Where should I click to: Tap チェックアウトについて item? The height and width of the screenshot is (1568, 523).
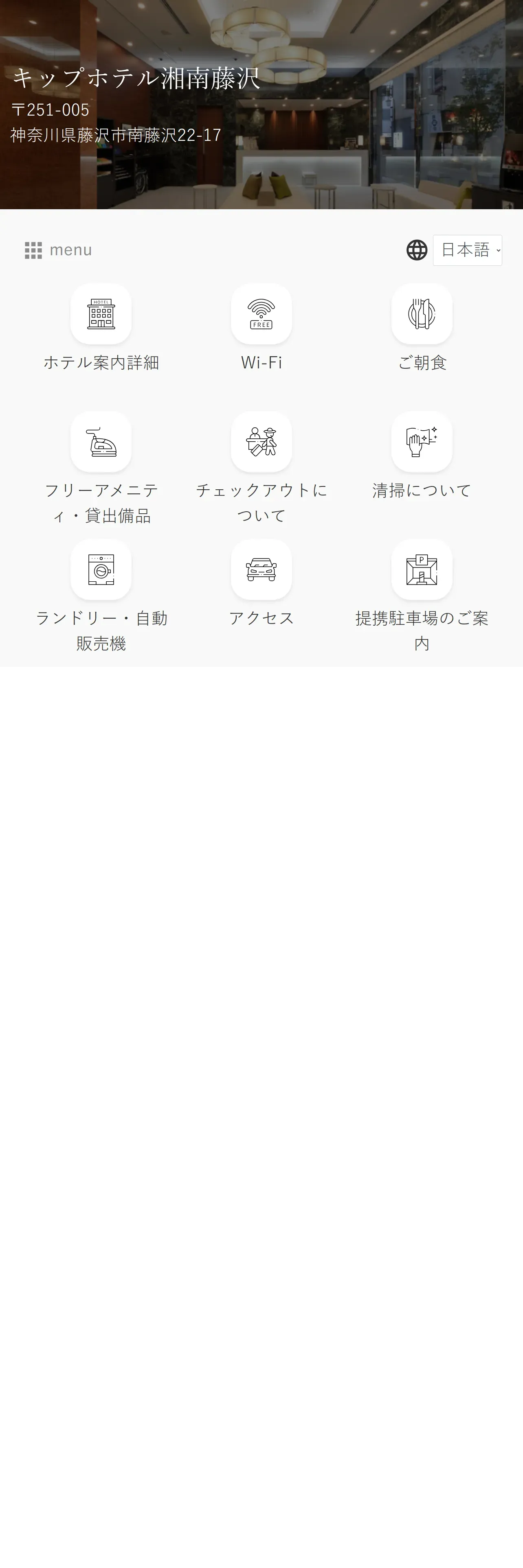261,442
